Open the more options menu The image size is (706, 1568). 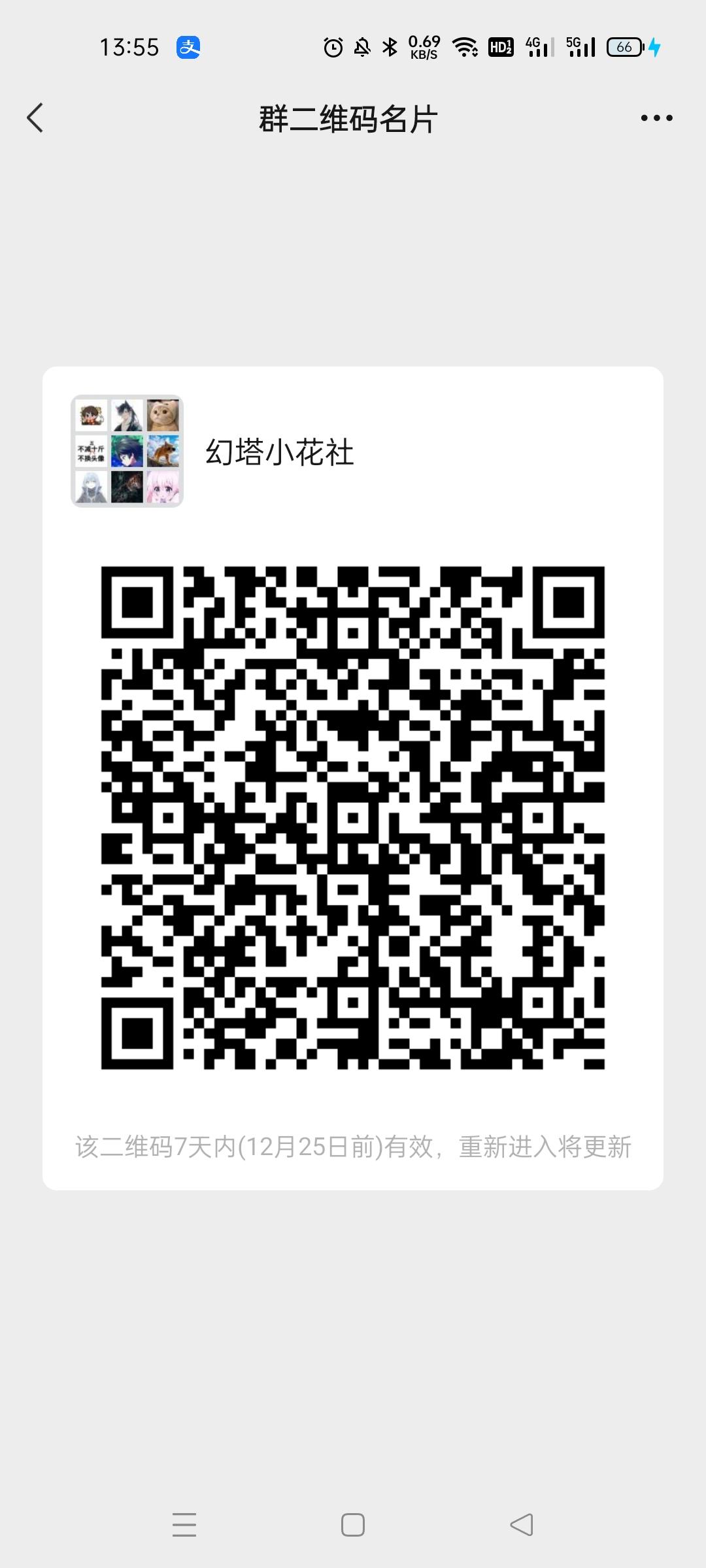pyautogui.click(x=656, y=118)
